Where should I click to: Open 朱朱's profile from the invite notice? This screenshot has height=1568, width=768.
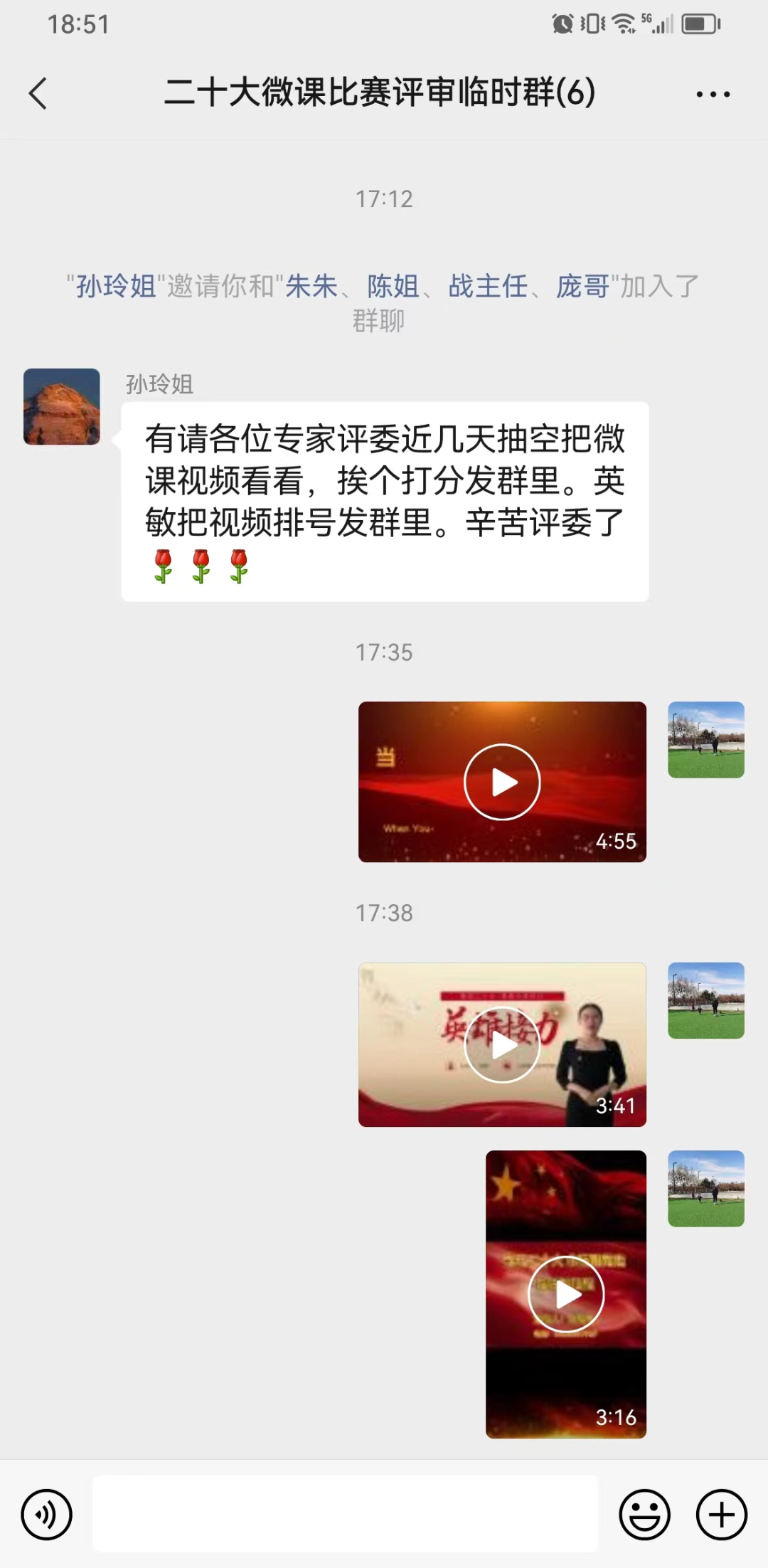point(311,286)
